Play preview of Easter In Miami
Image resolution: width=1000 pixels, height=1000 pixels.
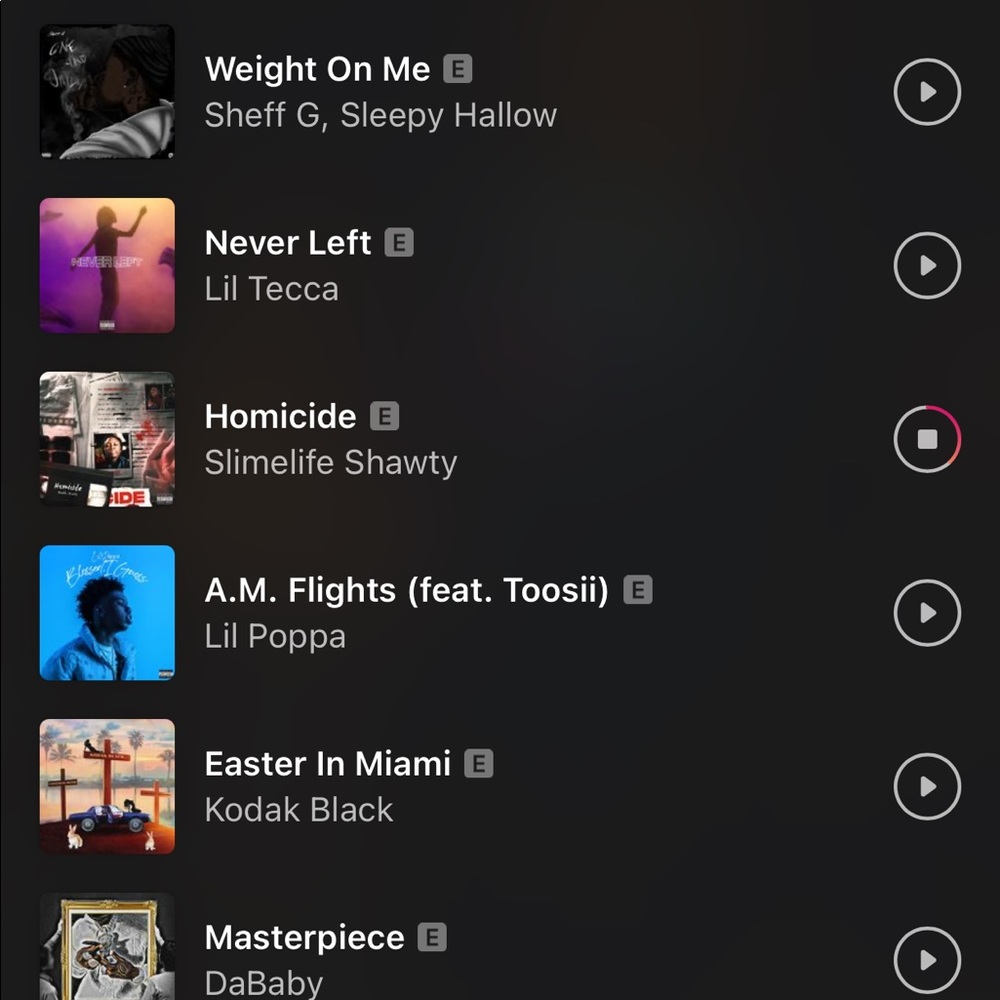[x=927, y=787]
